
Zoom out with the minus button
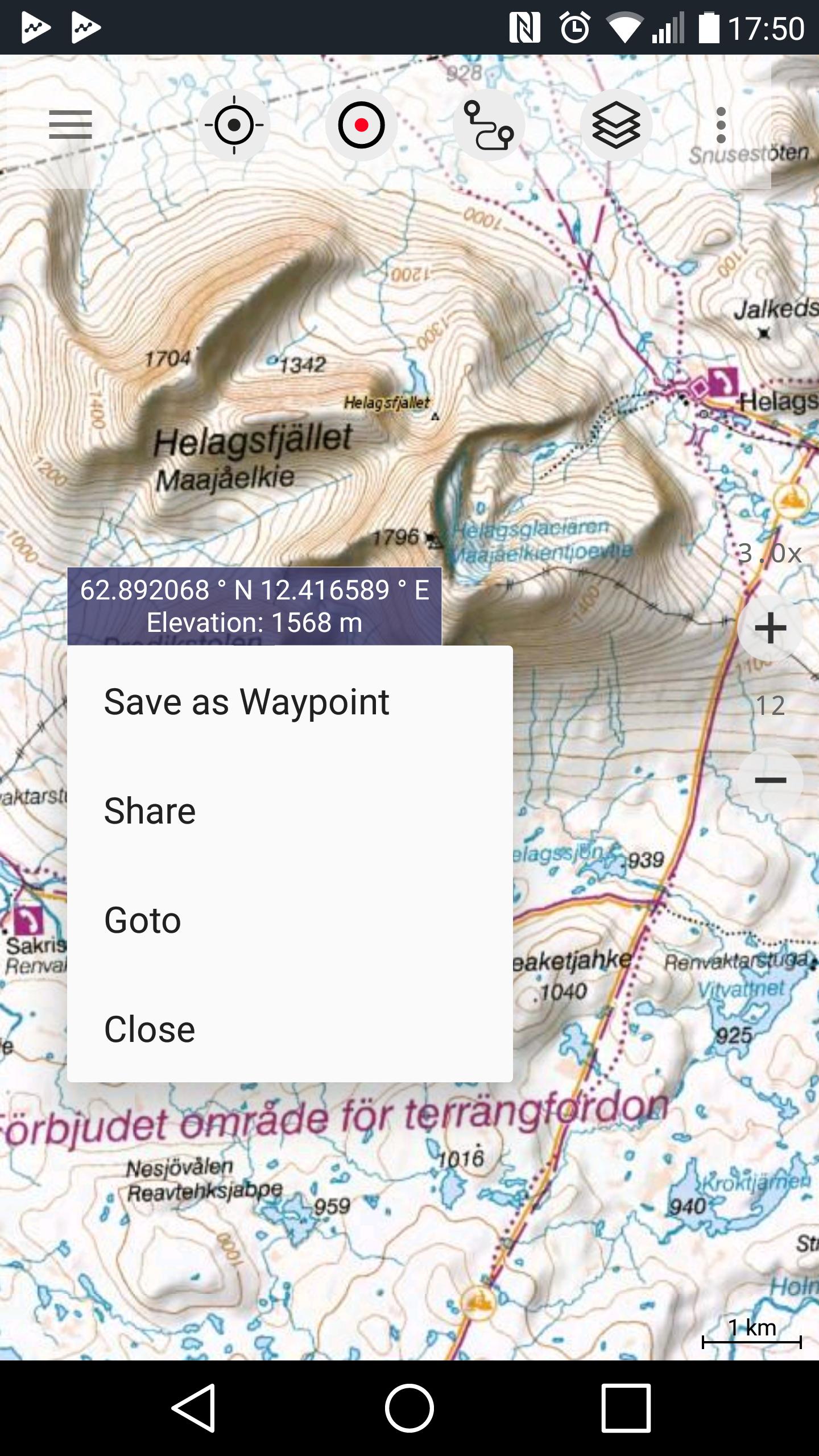[770, 780]
